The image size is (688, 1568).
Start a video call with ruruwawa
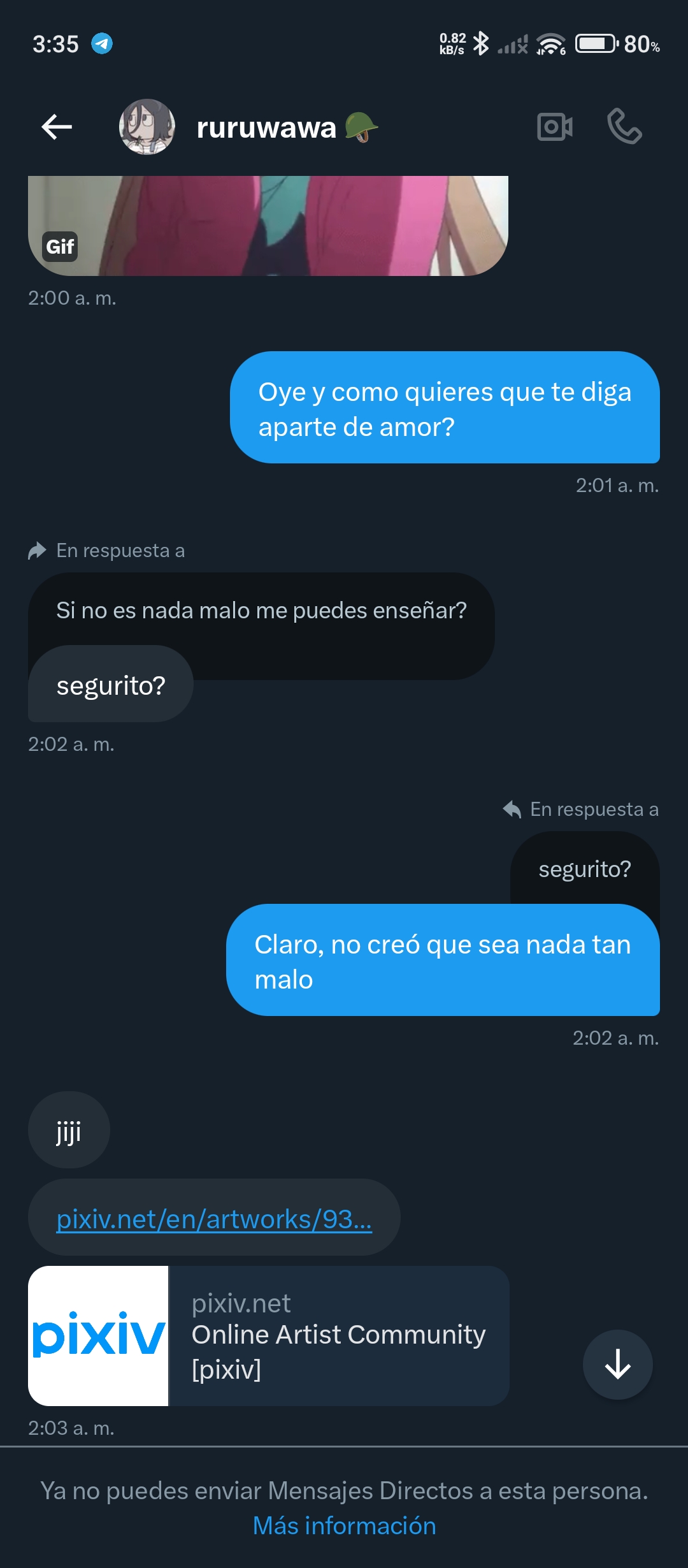554,127
